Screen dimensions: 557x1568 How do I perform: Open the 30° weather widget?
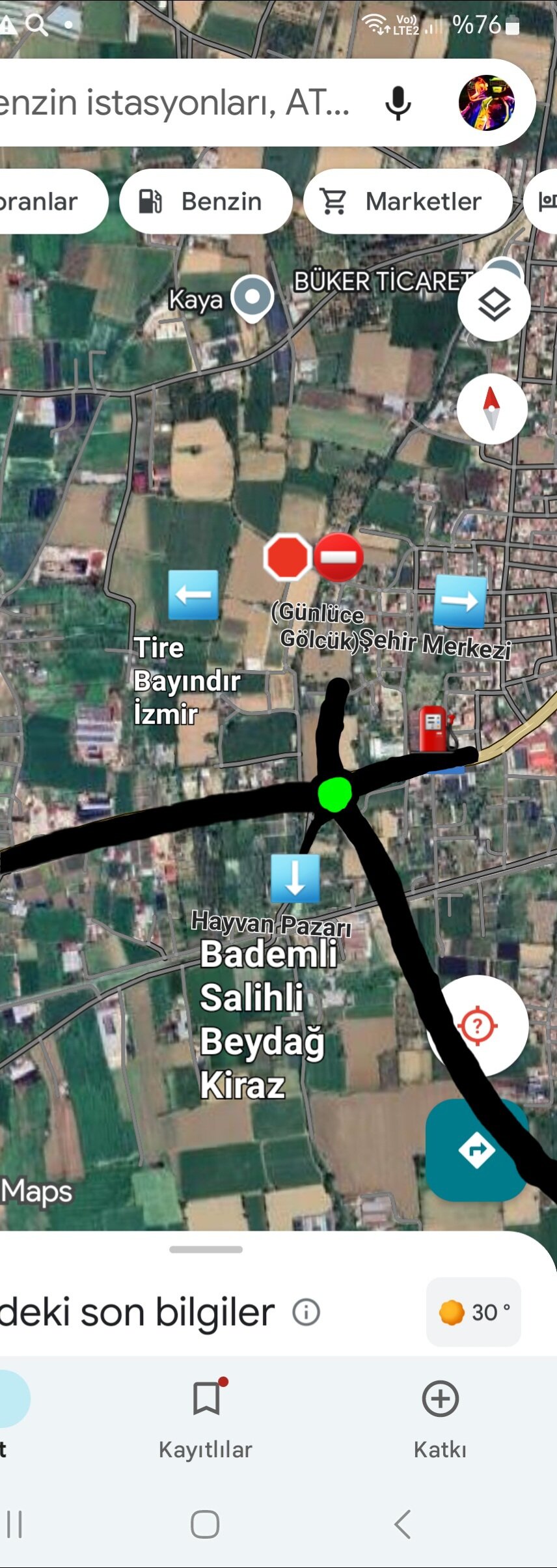[x=473, y=1311]
